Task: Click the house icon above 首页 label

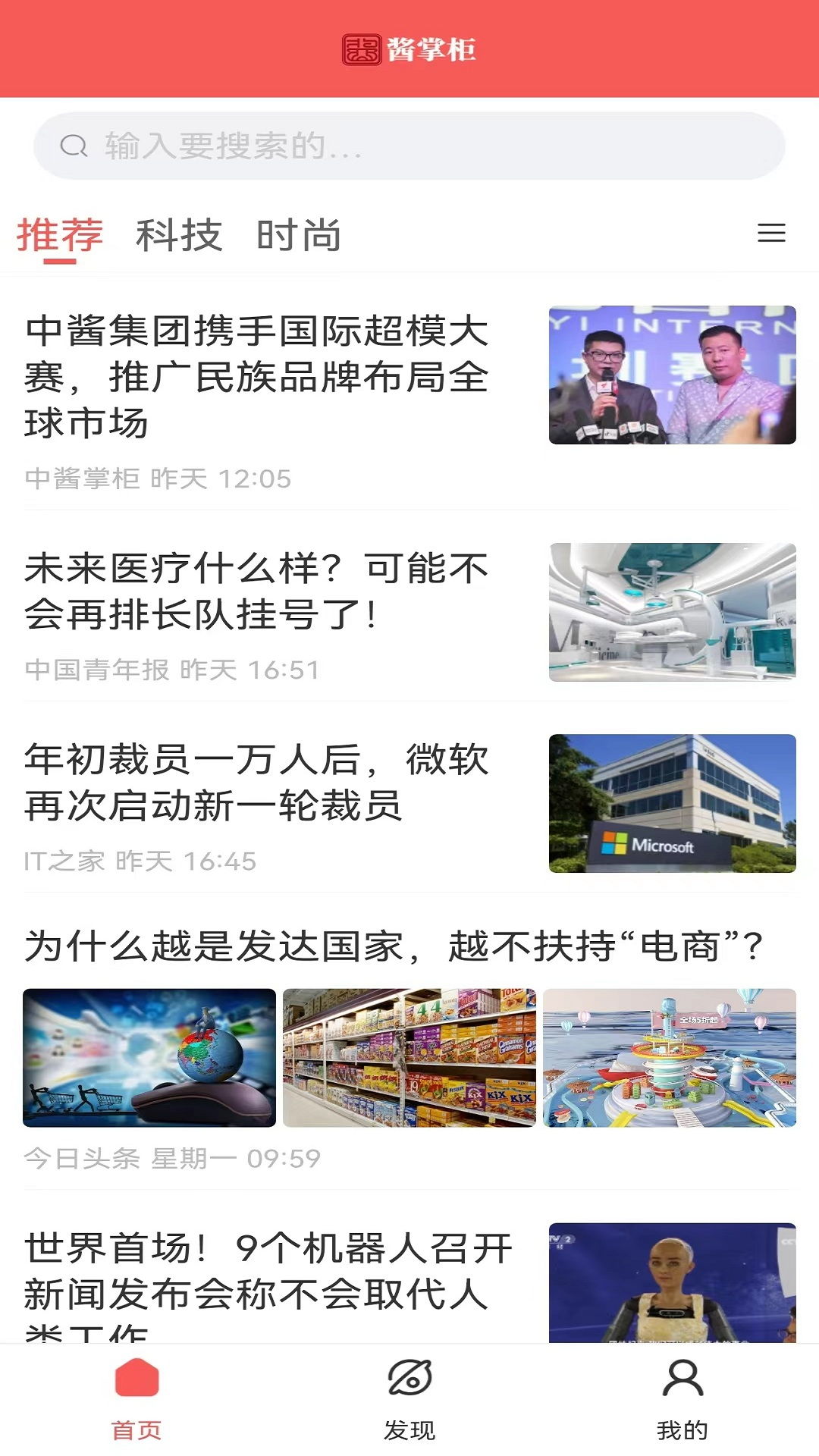Action: click(136, 1376)
